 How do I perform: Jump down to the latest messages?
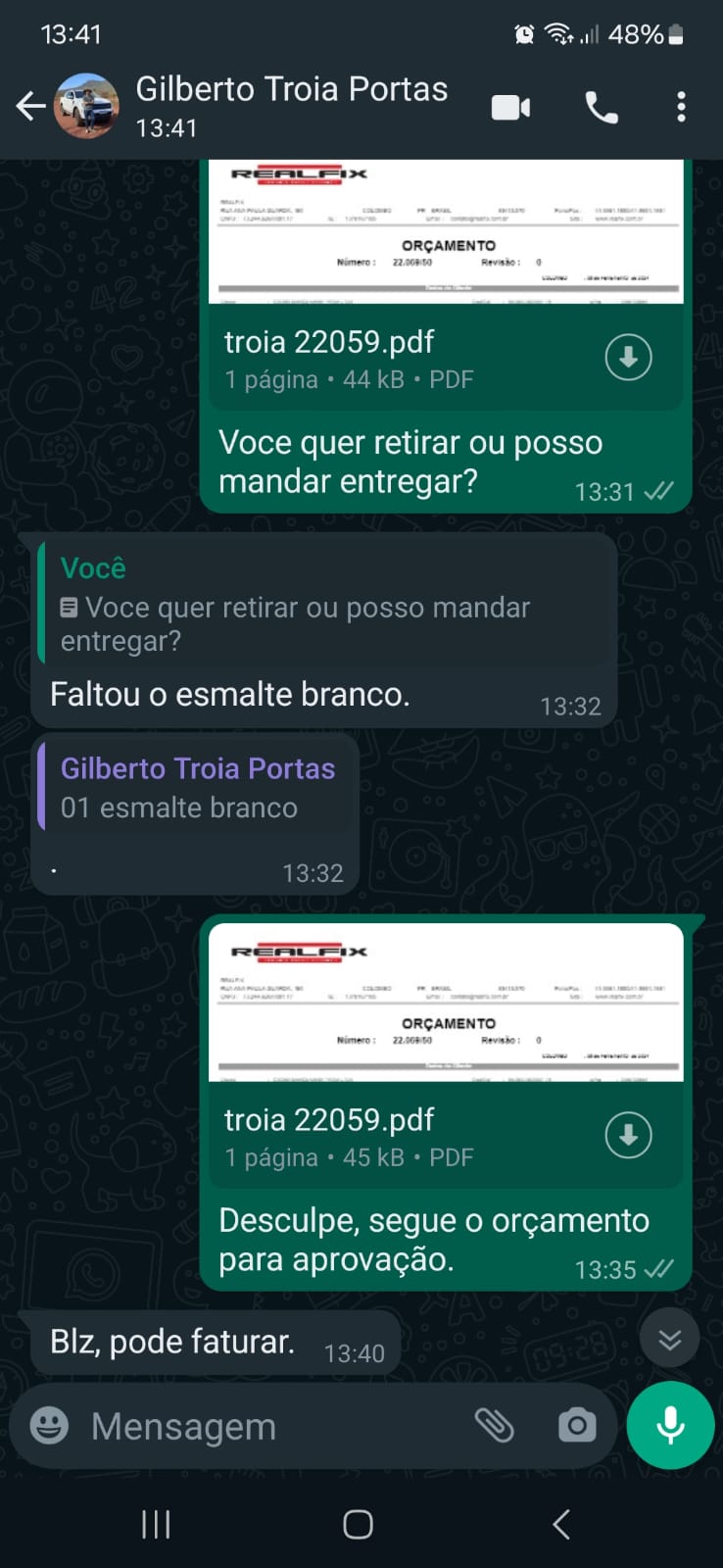tap(669, 1340)
